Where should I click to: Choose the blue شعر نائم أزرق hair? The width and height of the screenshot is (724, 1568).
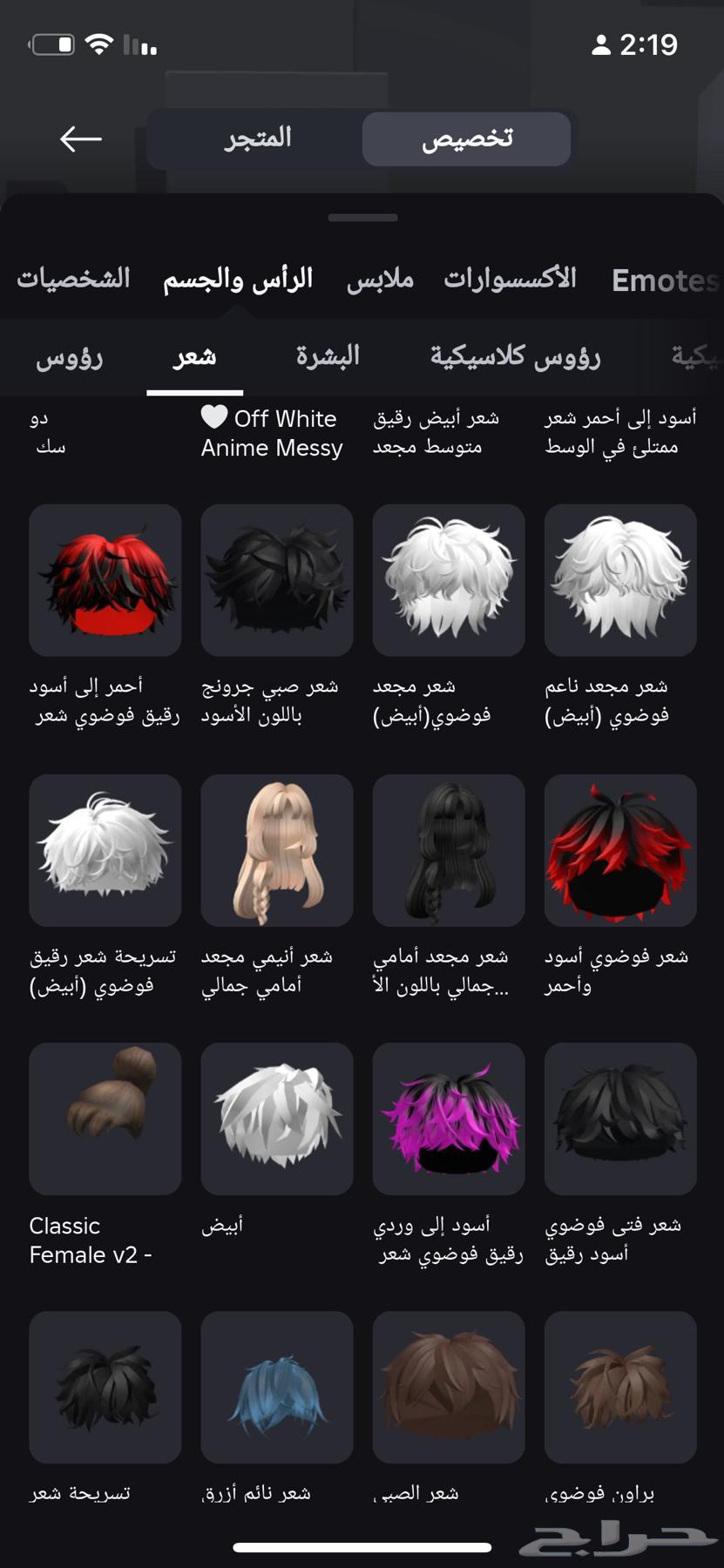point(276,1387)
